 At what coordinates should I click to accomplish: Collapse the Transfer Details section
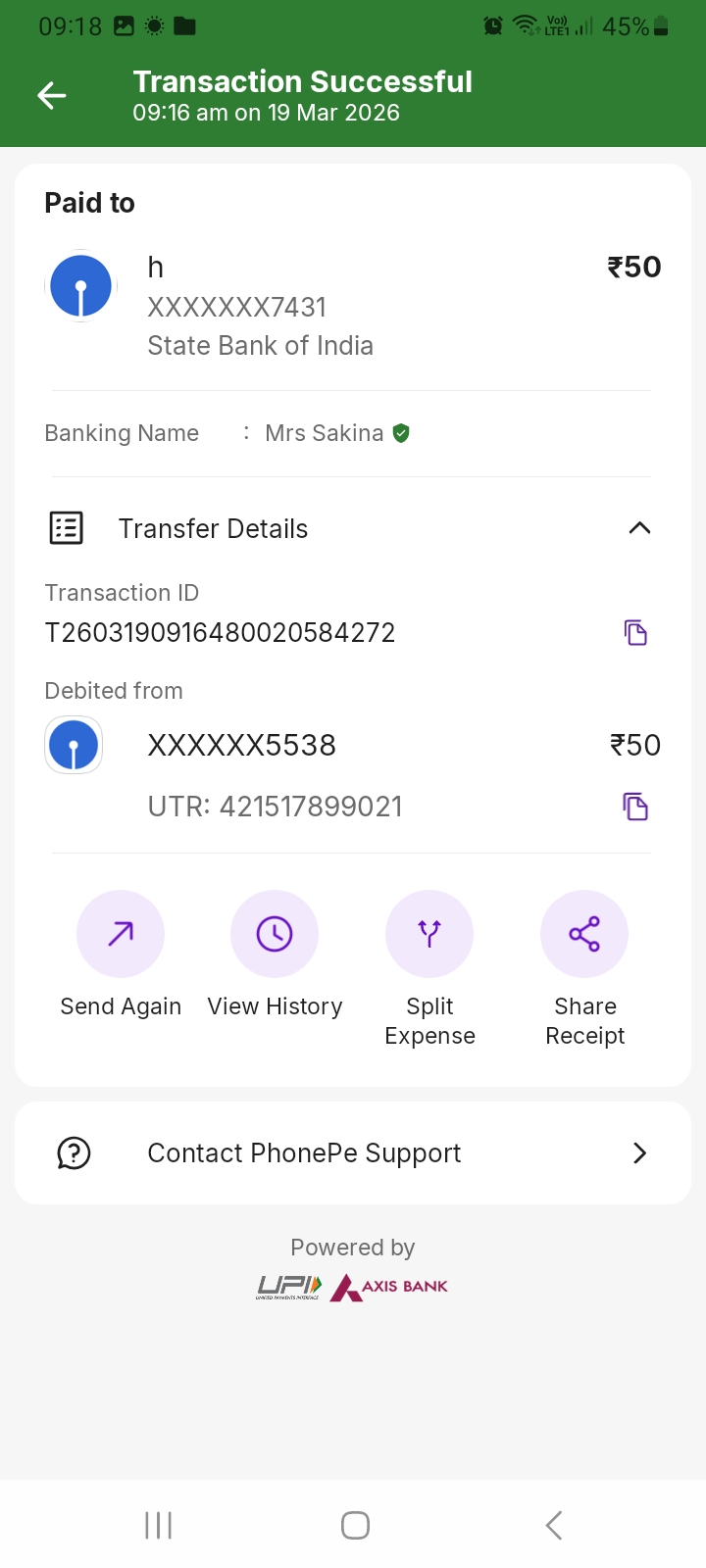[639, 528]
